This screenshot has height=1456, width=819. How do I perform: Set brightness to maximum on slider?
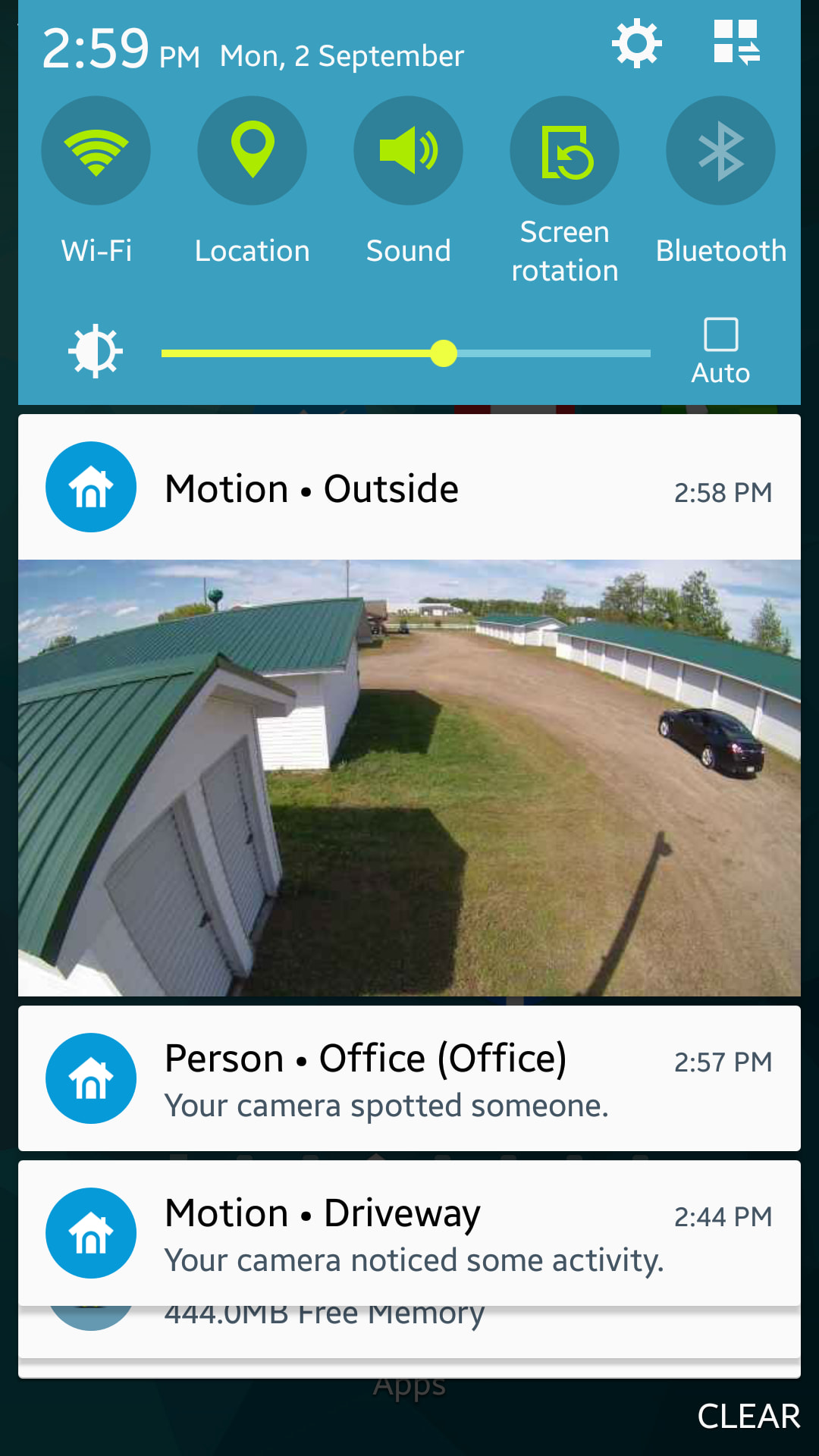(648, 353)
